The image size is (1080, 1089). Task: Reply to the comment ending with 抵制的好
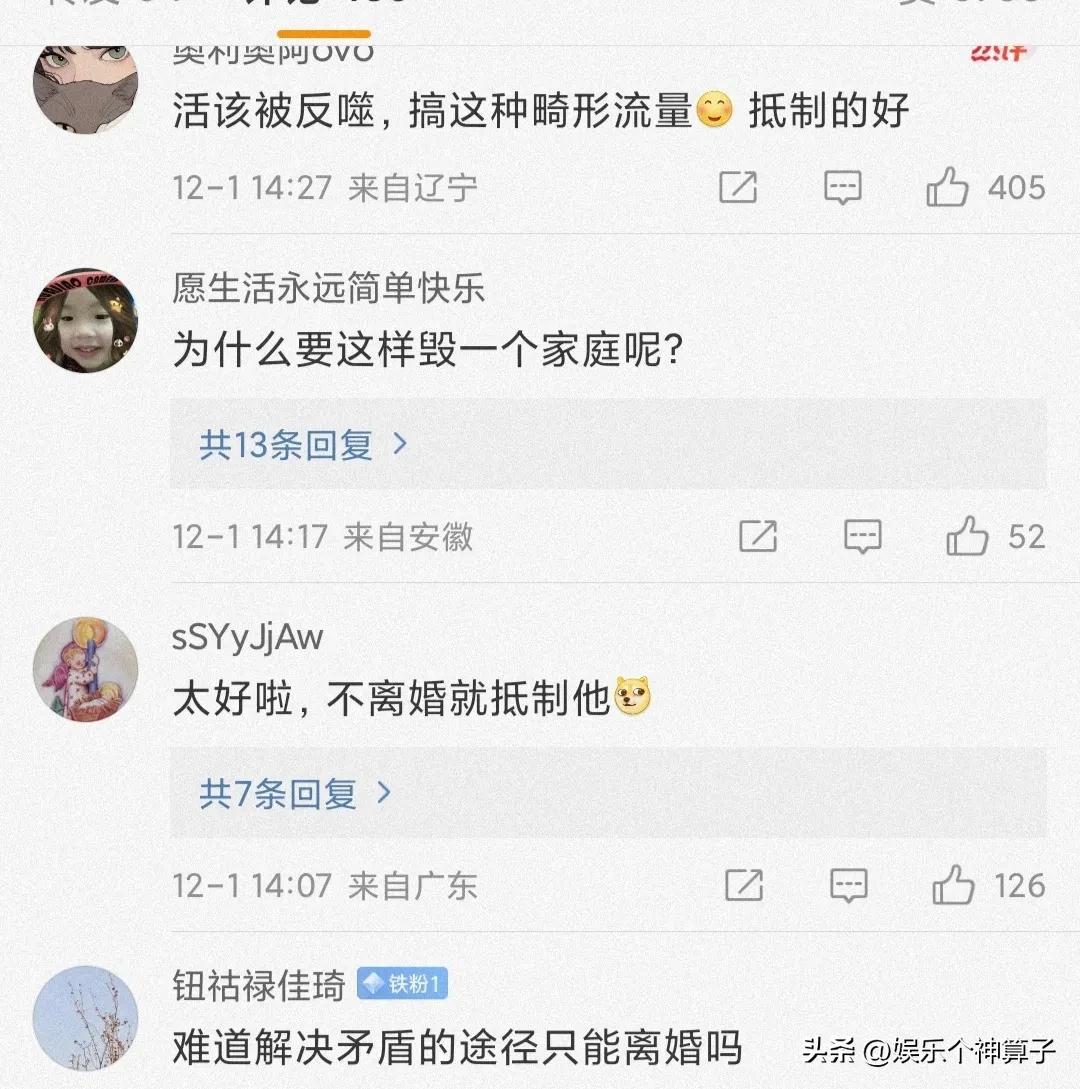click(842, 187)
